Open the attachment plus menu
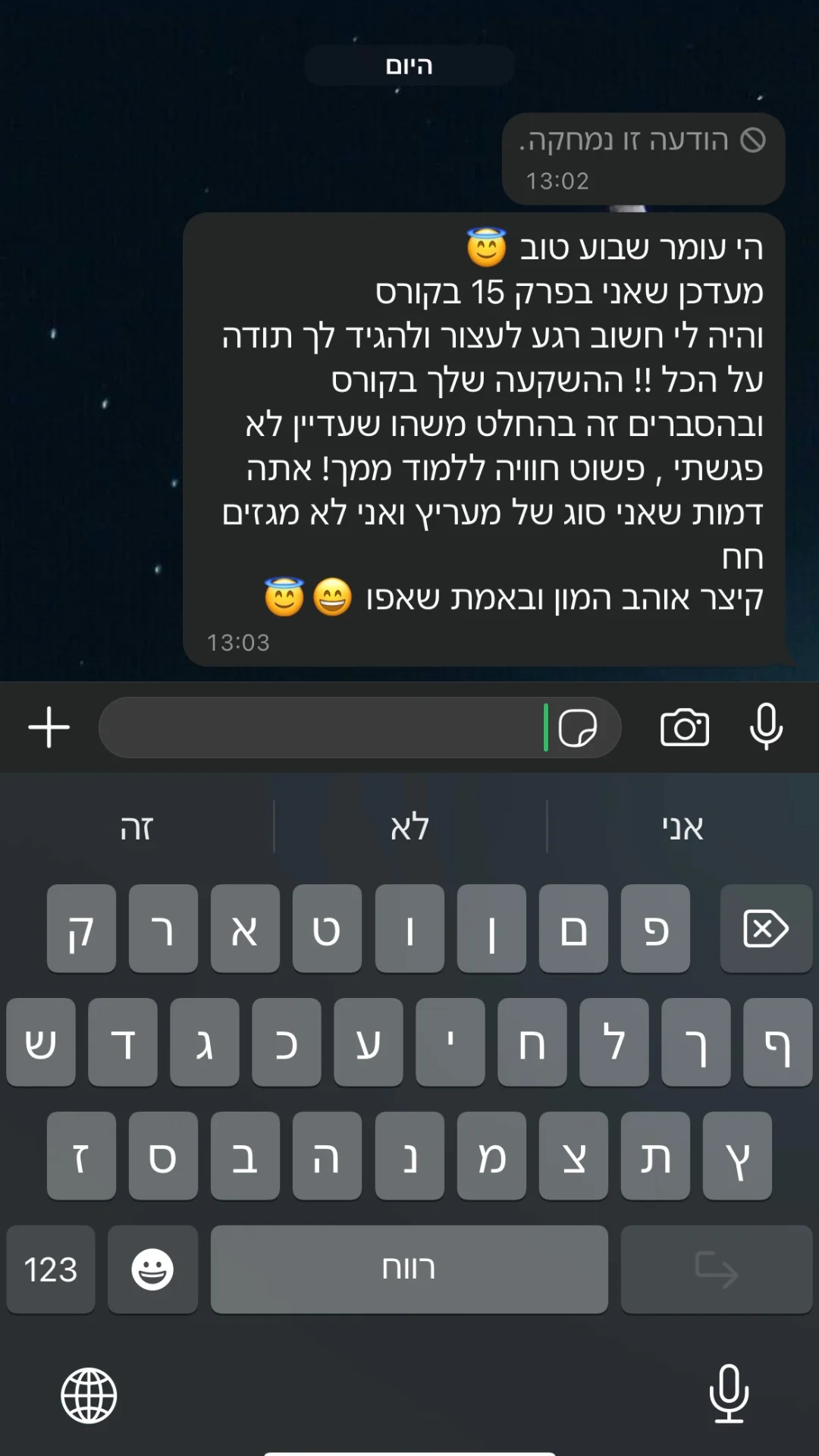Viewport: 819px width, 1456px height. tap(49, 727)
